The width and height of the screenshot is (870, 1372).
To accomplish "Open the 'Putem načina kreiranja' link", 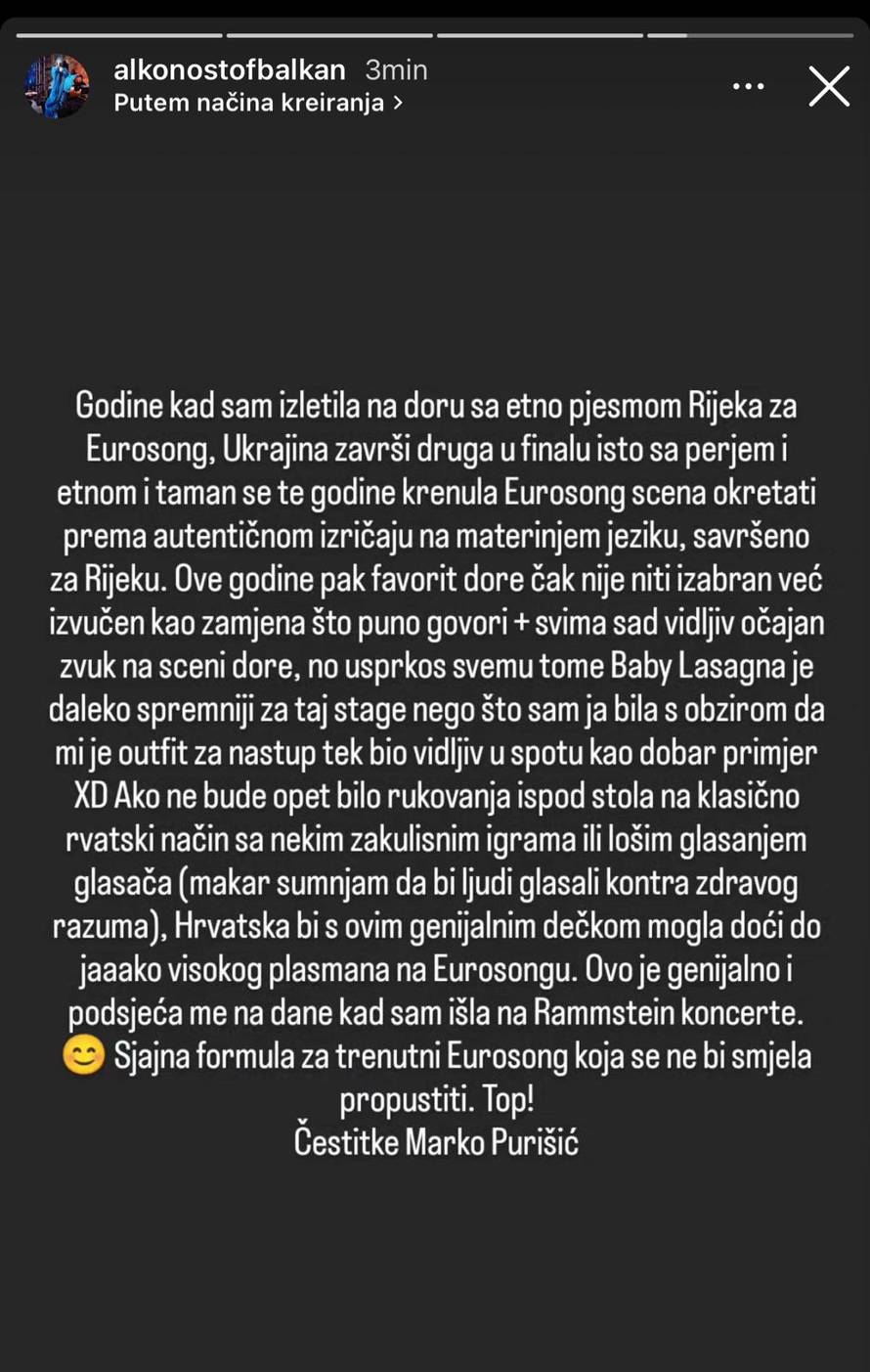I will [x=258, y=103].
